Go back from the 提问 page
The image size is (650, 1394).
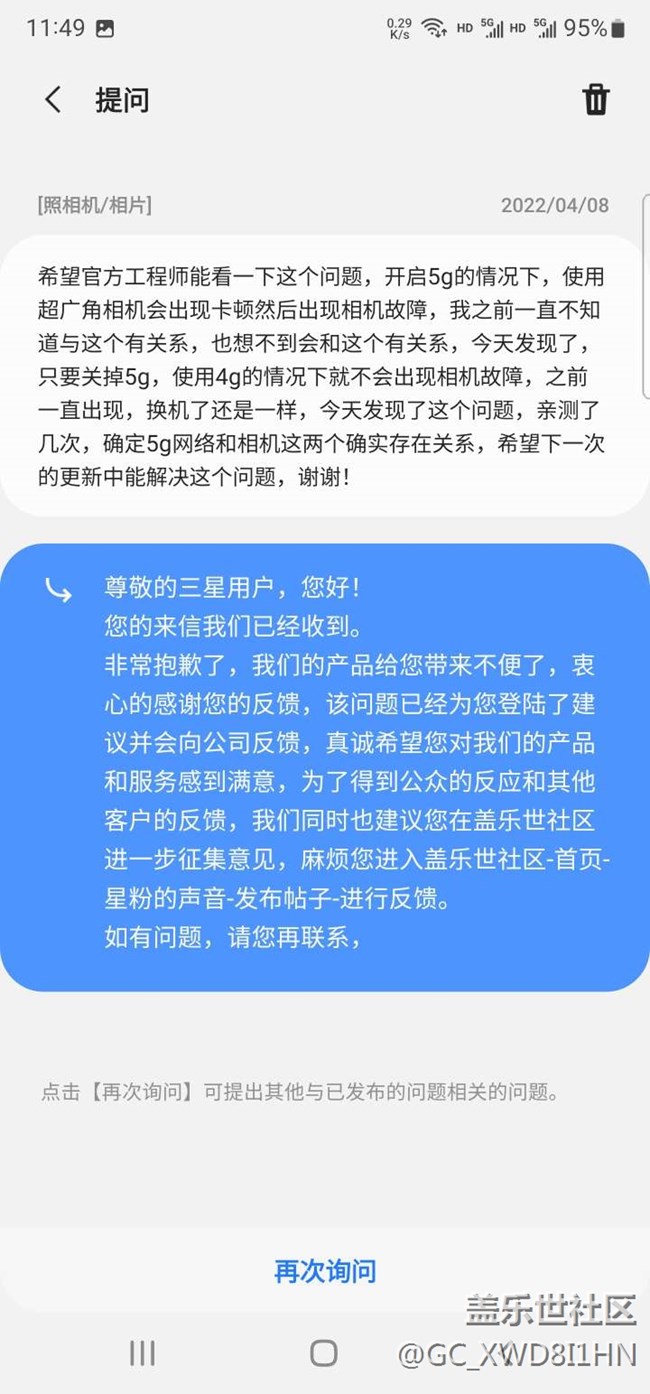pos(53,99)
